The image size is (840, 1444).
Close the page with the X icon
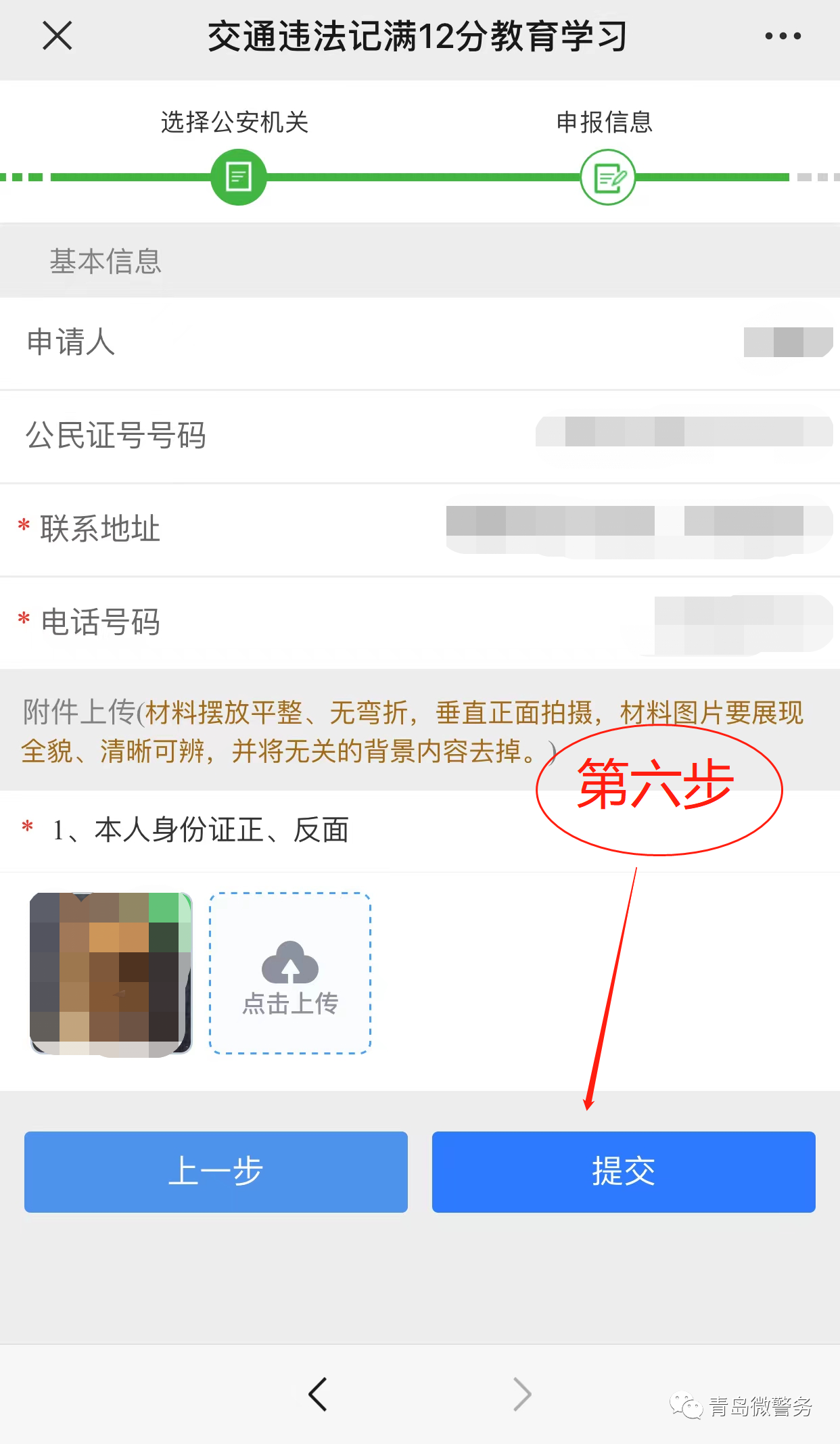[57, 35]
